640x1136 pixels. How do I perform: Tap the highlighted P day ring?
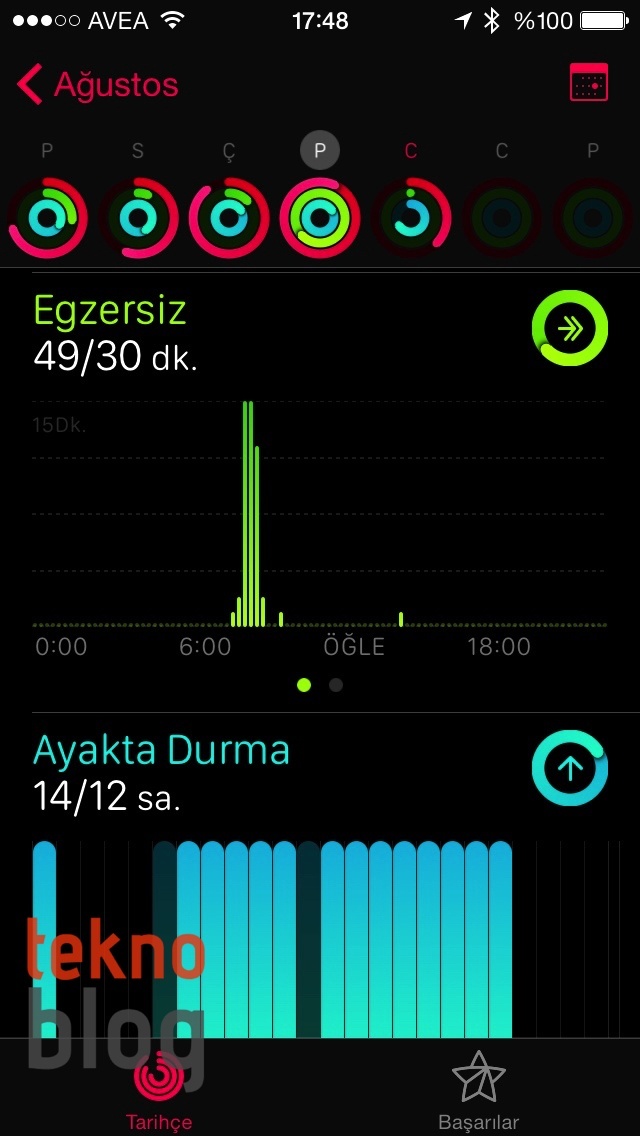tap(320, 217)
